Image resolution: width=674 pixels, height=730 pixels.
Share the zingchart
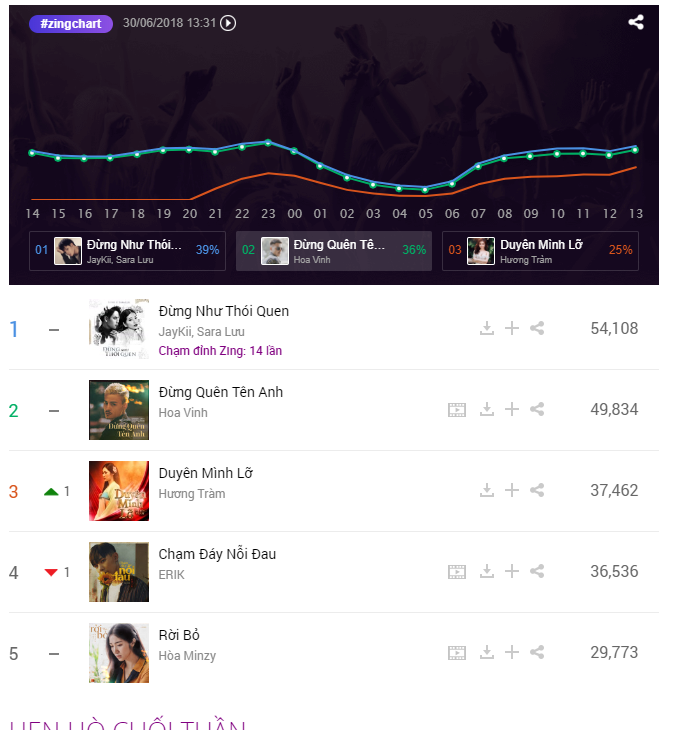coord(636,22)
